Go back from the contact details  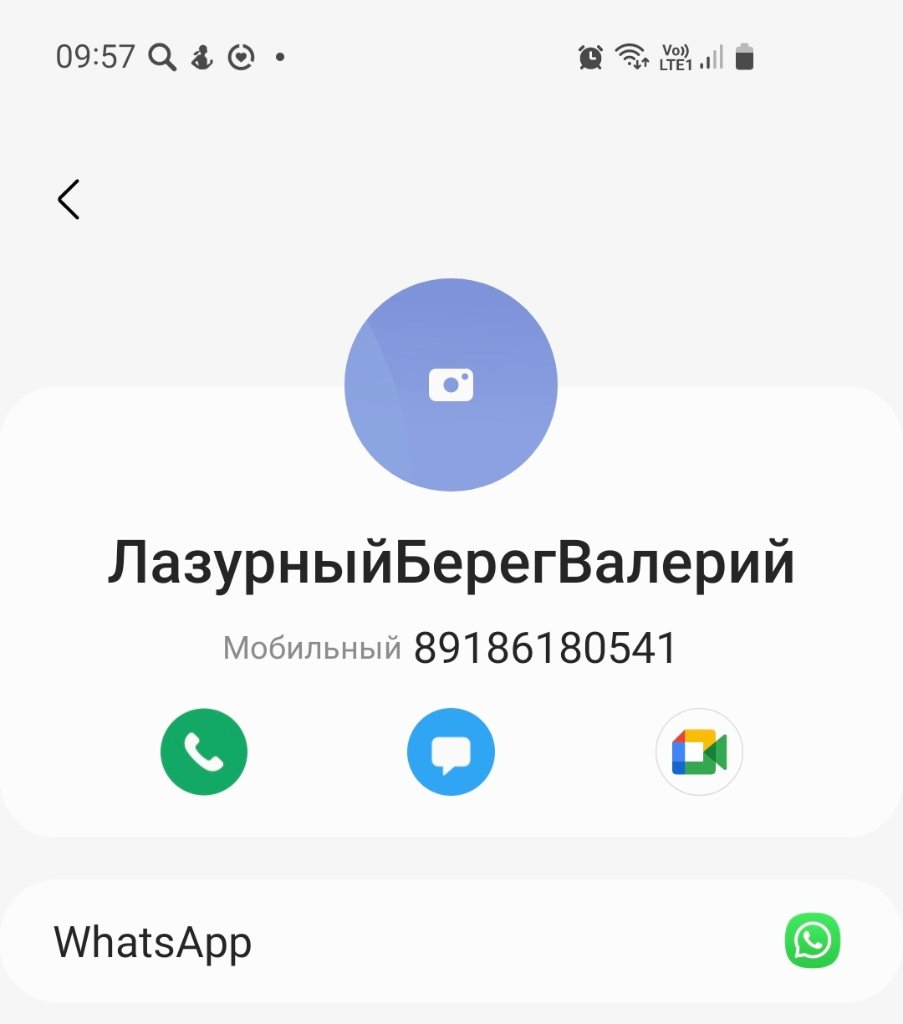tap(68, 199)
